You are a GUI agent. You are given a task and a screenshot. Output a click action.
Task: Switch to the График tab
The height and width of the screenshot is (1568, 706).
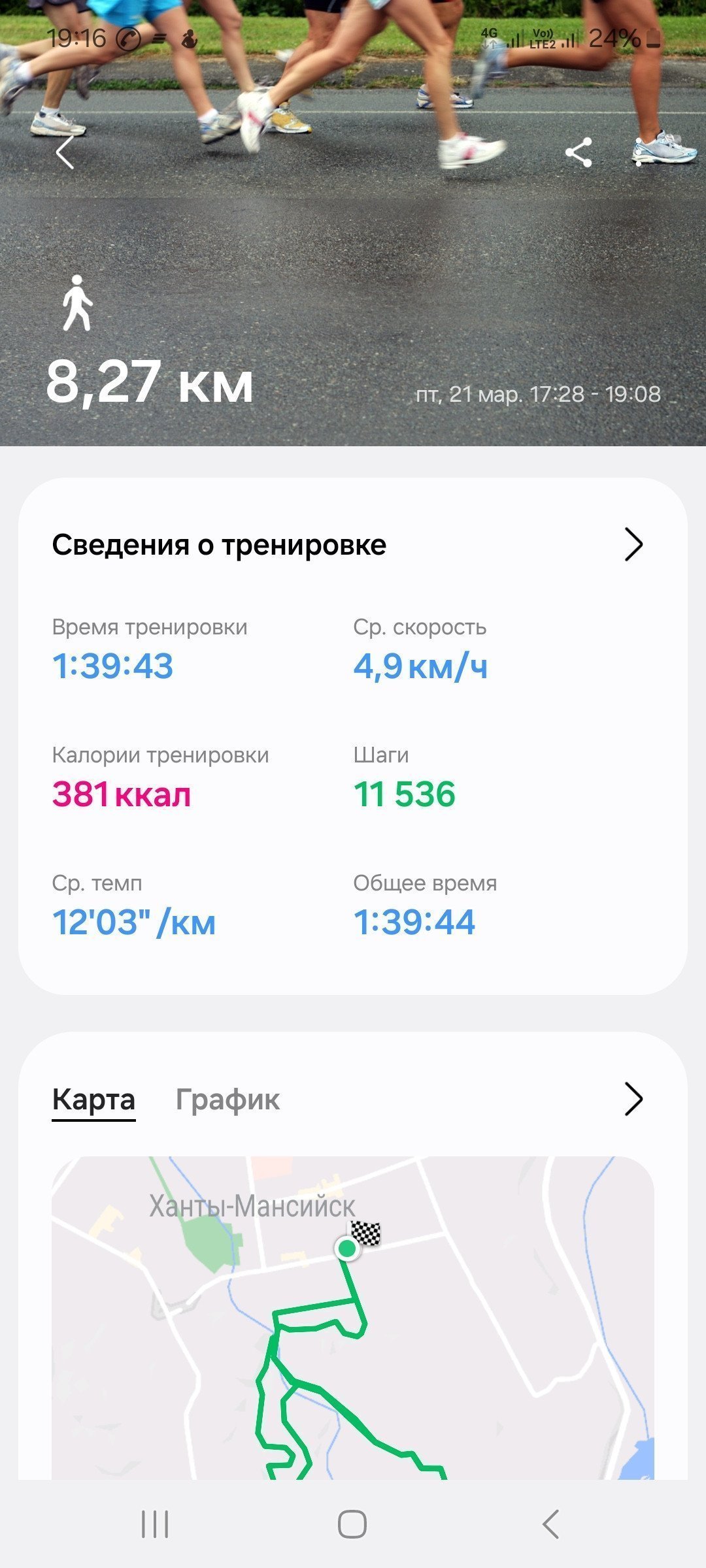[227, 1100]
